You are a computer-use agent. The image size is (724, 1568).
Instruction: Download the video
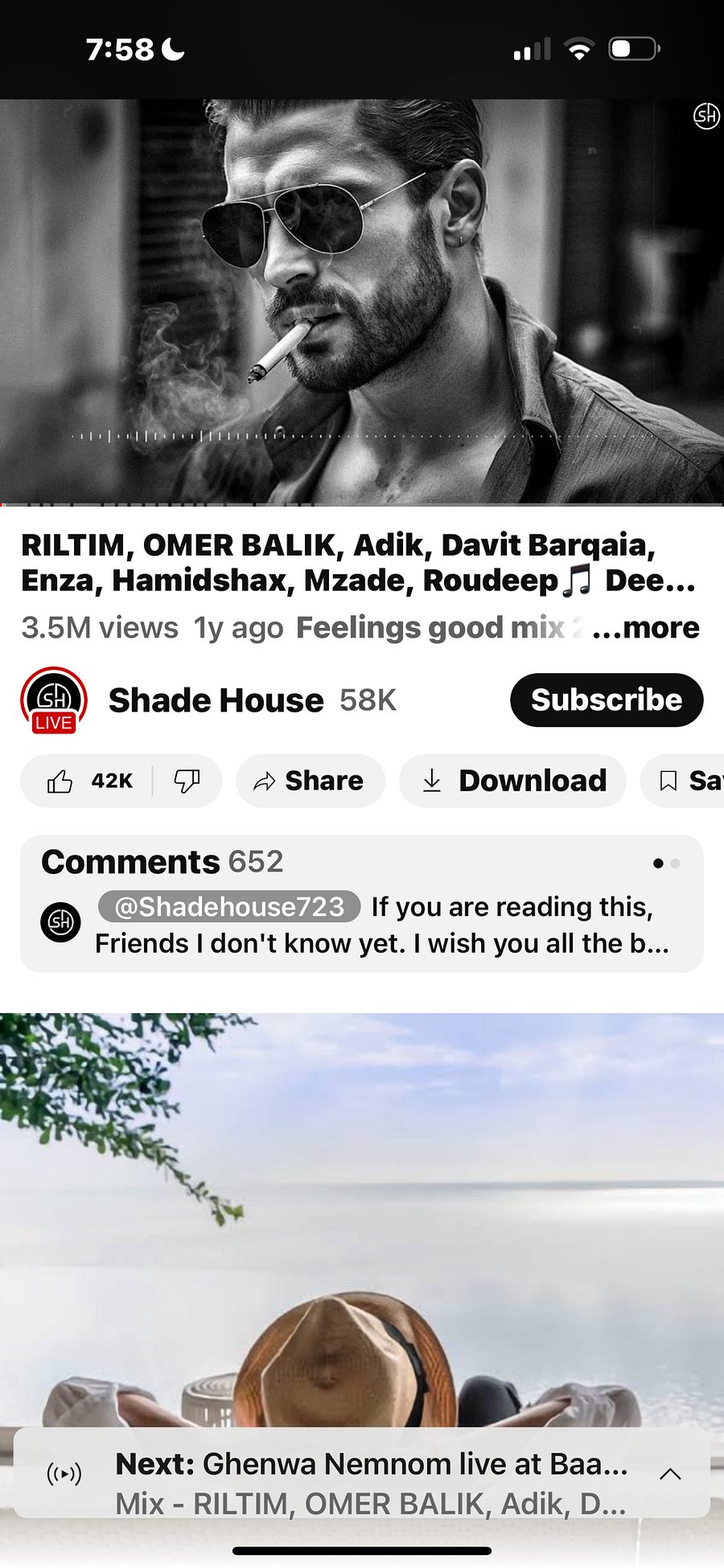pyautogui.click(x=512, y=781)
